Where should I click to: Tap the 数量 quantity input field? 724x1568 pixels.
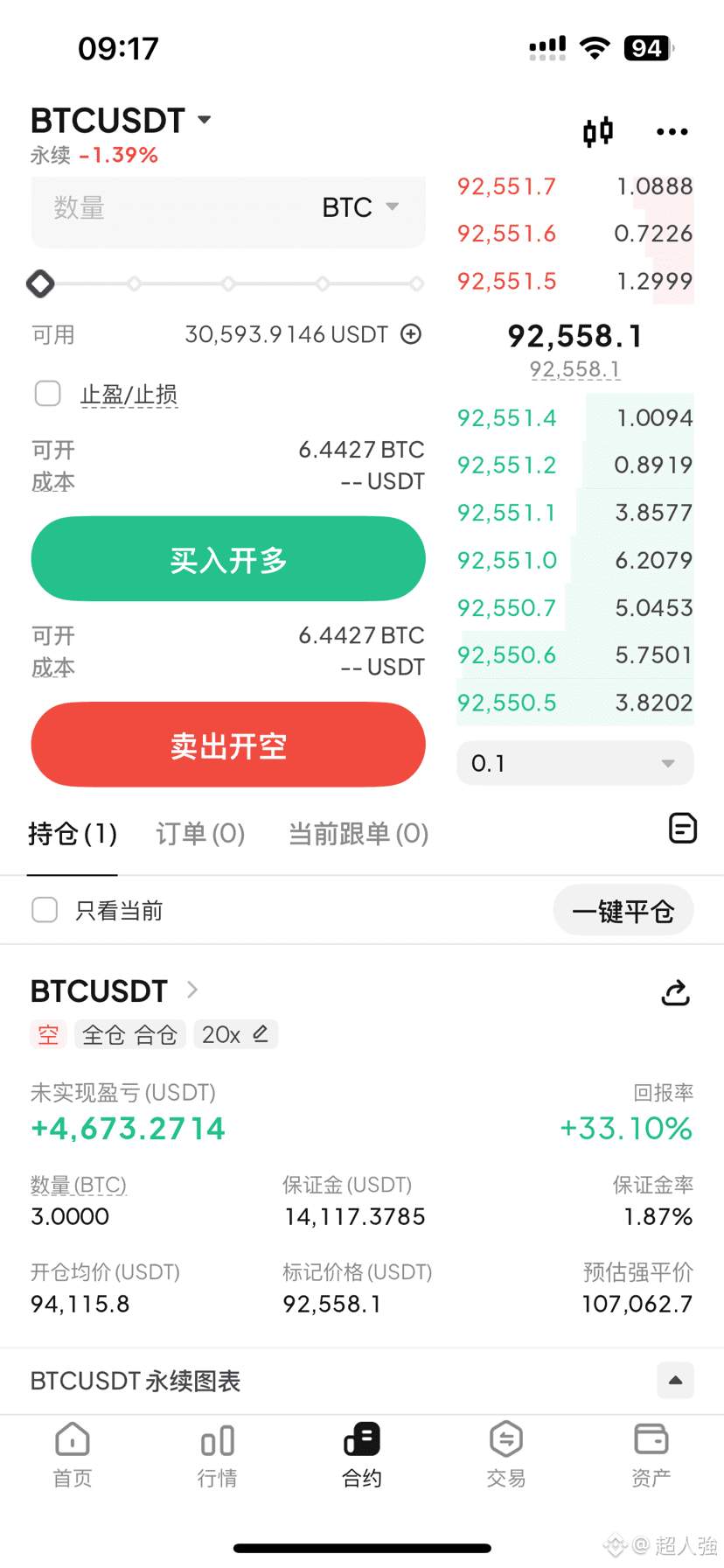click(x=157, y=207)
